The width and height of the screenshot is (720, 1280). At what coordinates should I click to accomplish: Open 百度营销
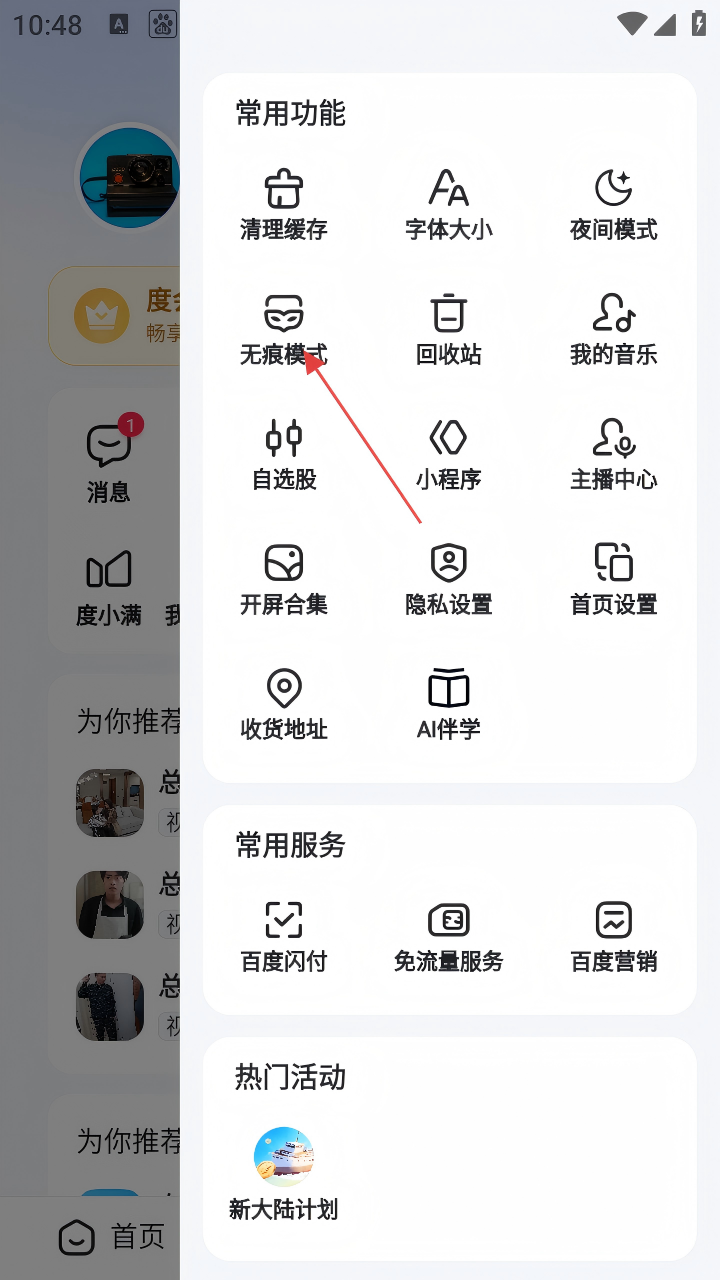[613, 937]
